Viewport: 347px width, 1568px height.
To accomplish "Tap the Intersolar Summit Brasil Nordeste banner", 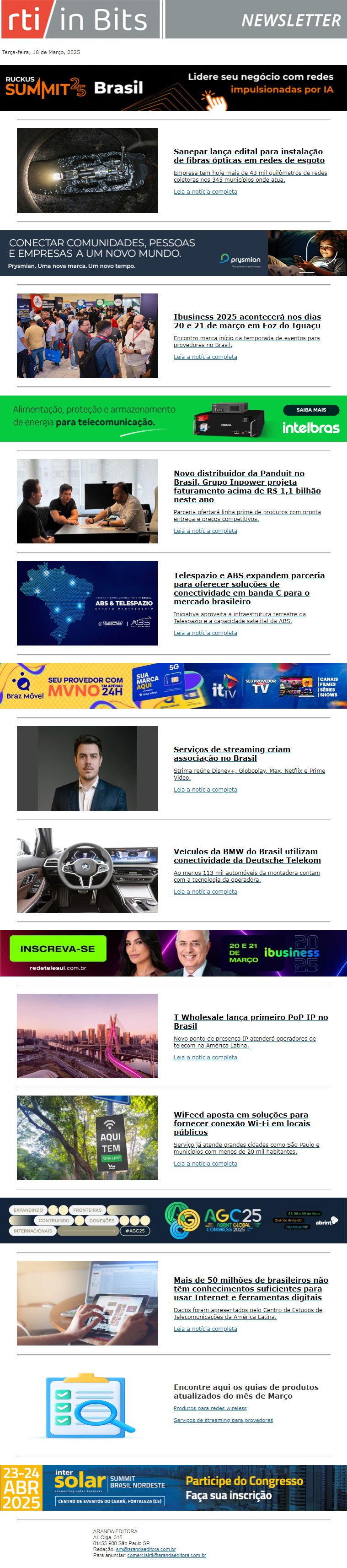I will 173,1487.
